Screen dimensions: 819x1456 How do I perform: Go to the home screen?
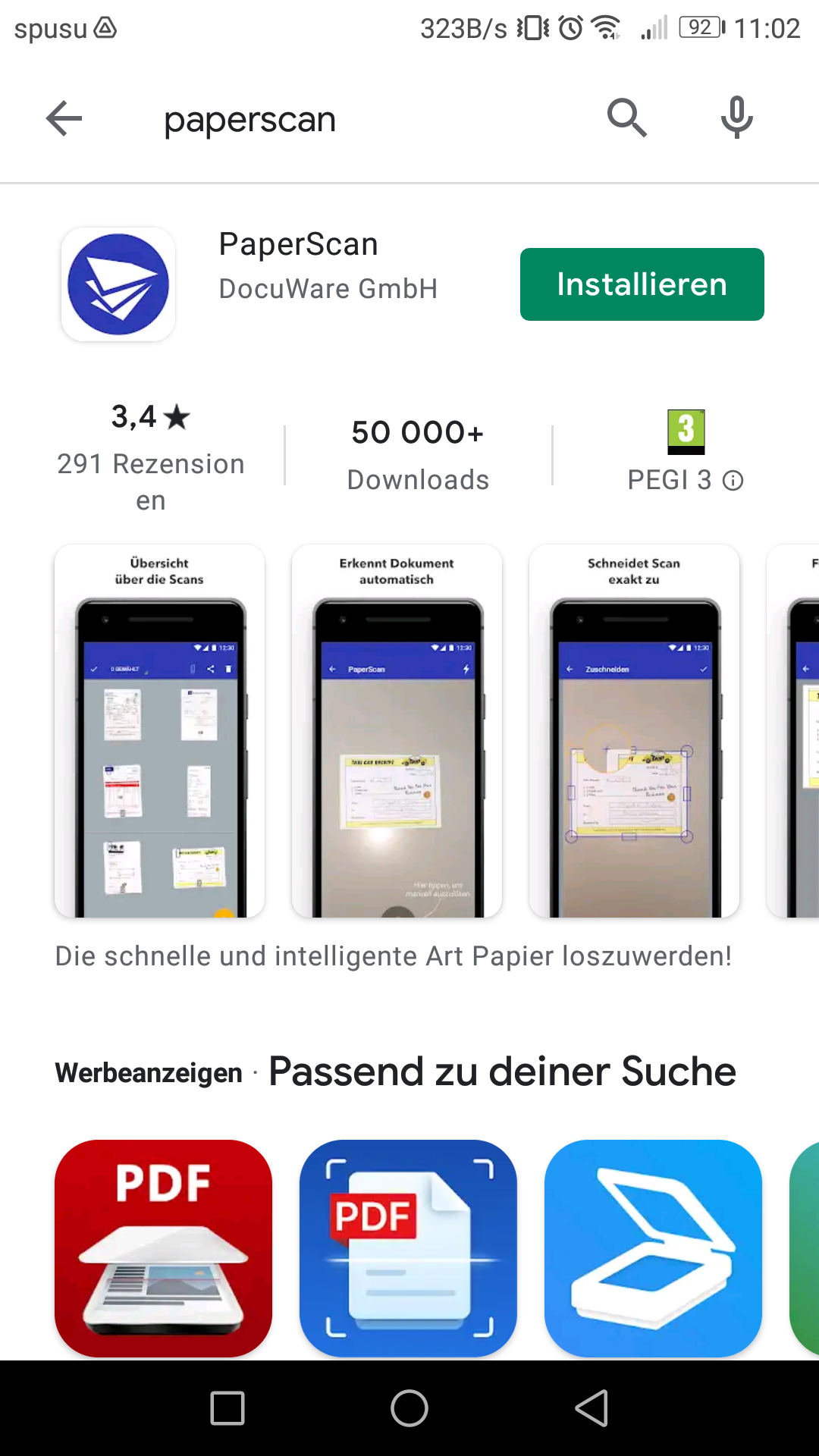[409, 1409]
